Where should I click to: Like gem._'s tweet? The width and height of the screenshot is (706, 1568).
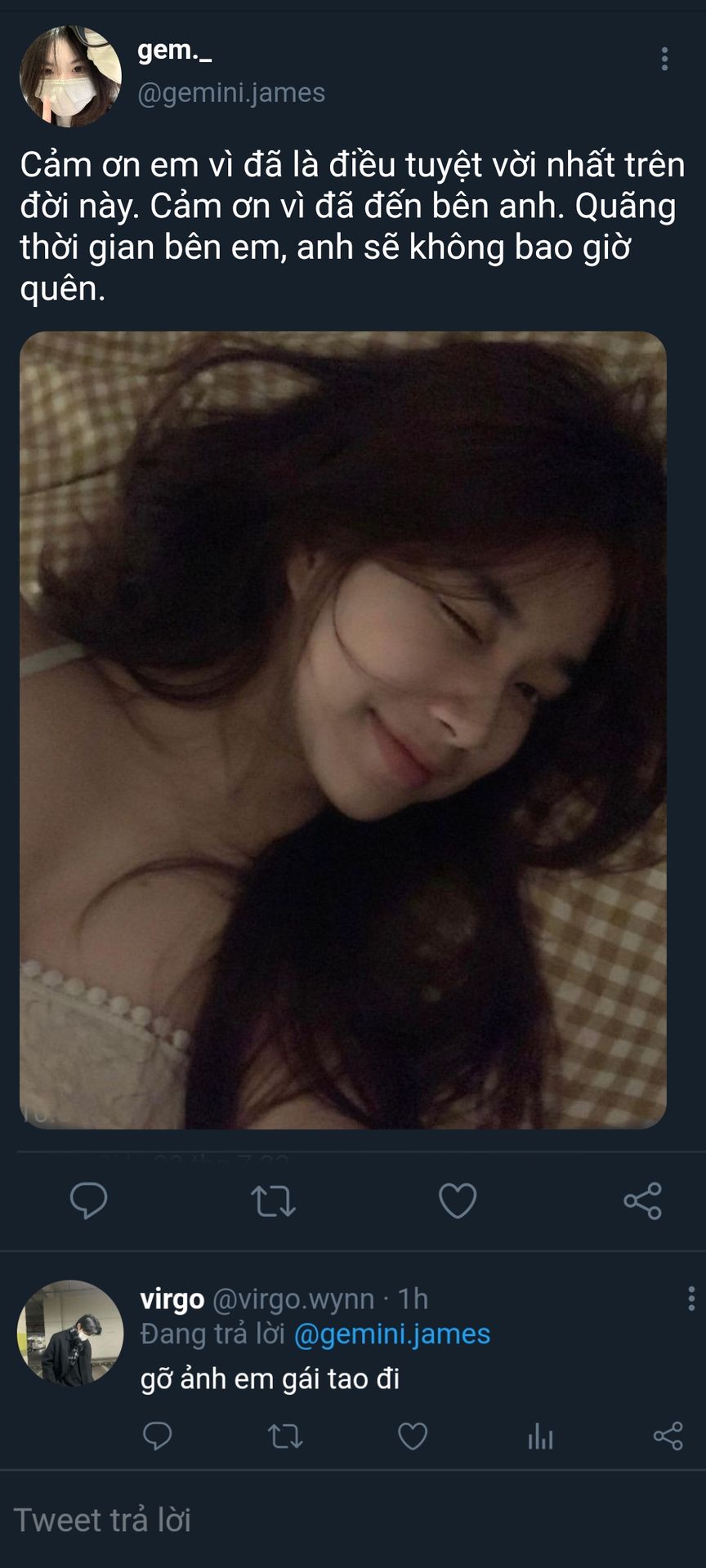[x=458, y=1200]
